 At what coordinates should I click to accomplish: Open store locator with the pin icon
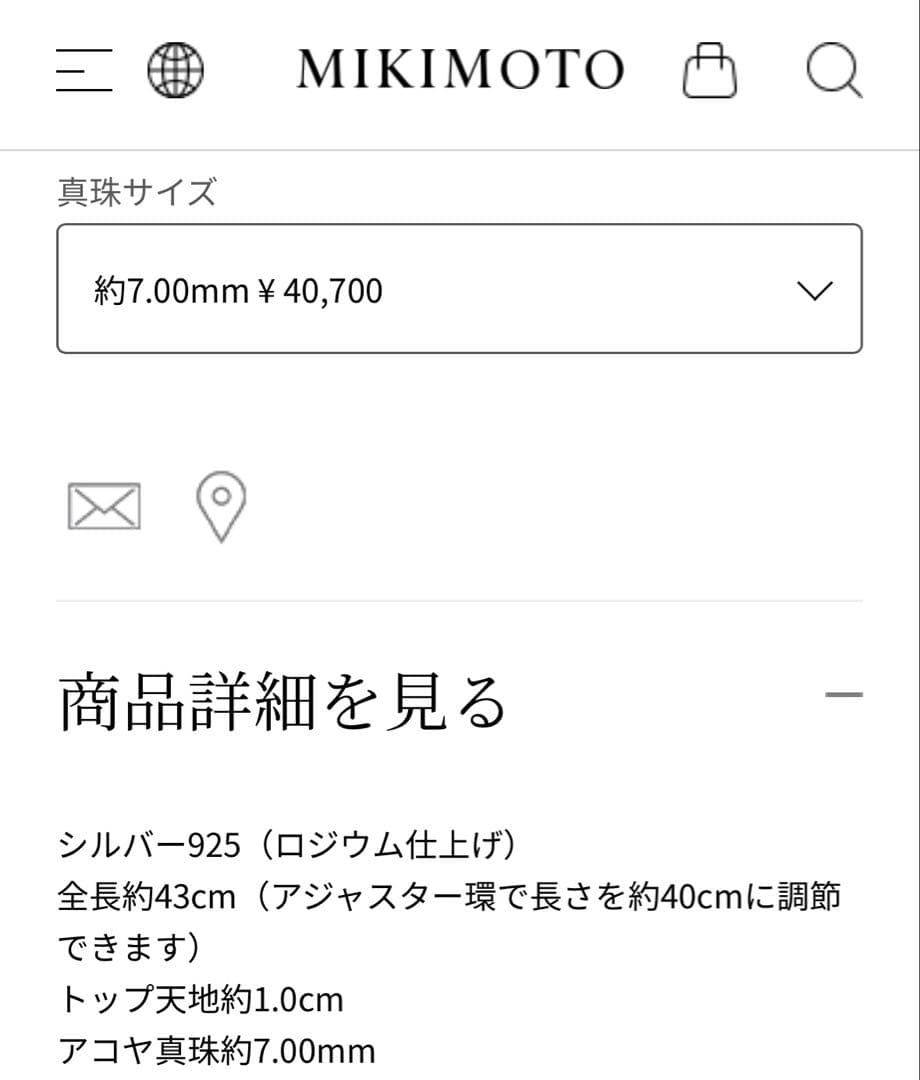click(221, 507)
